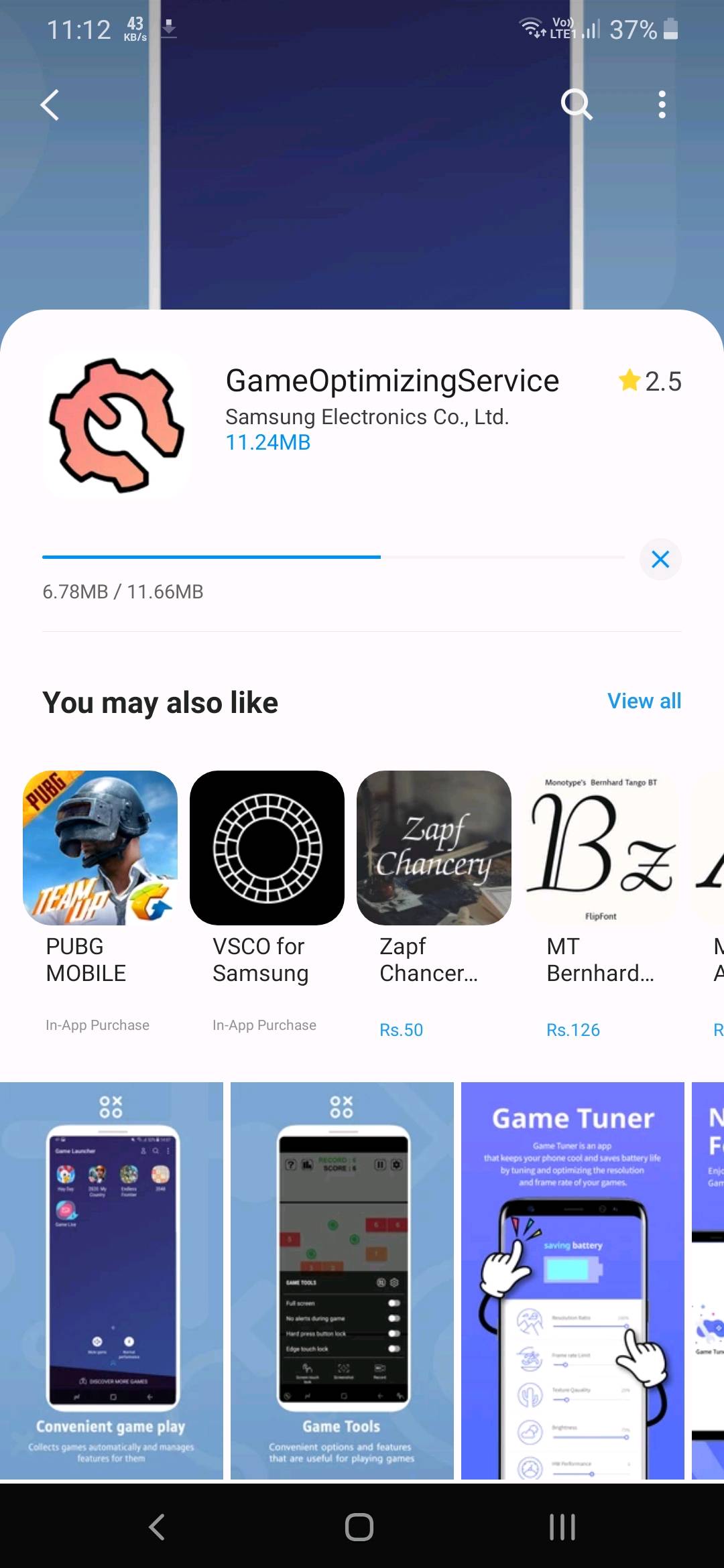Enlarge the Game Tools screenshot

342,1280
